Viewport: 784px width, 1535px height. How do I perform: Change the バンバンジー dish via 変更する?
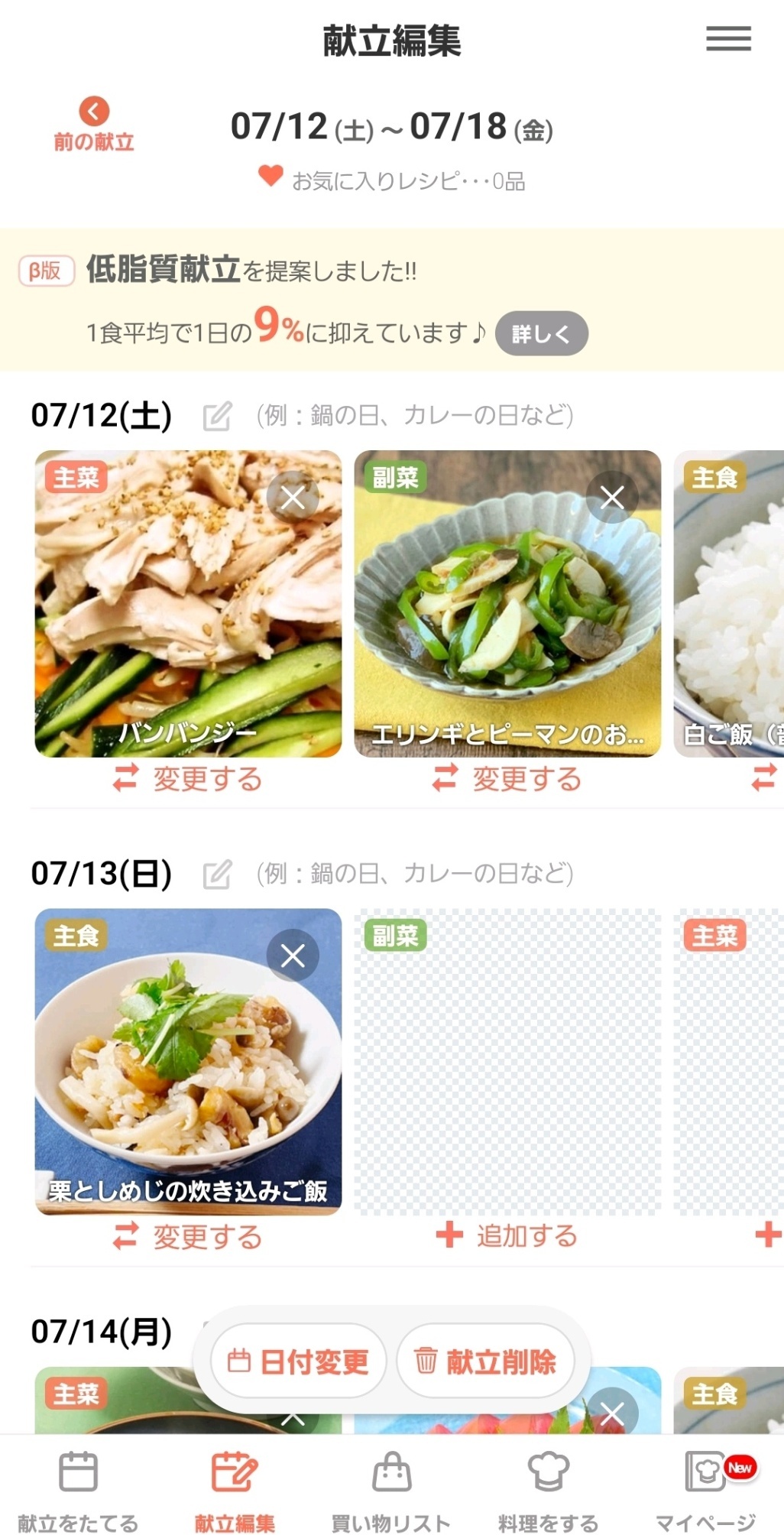(188, 779)
